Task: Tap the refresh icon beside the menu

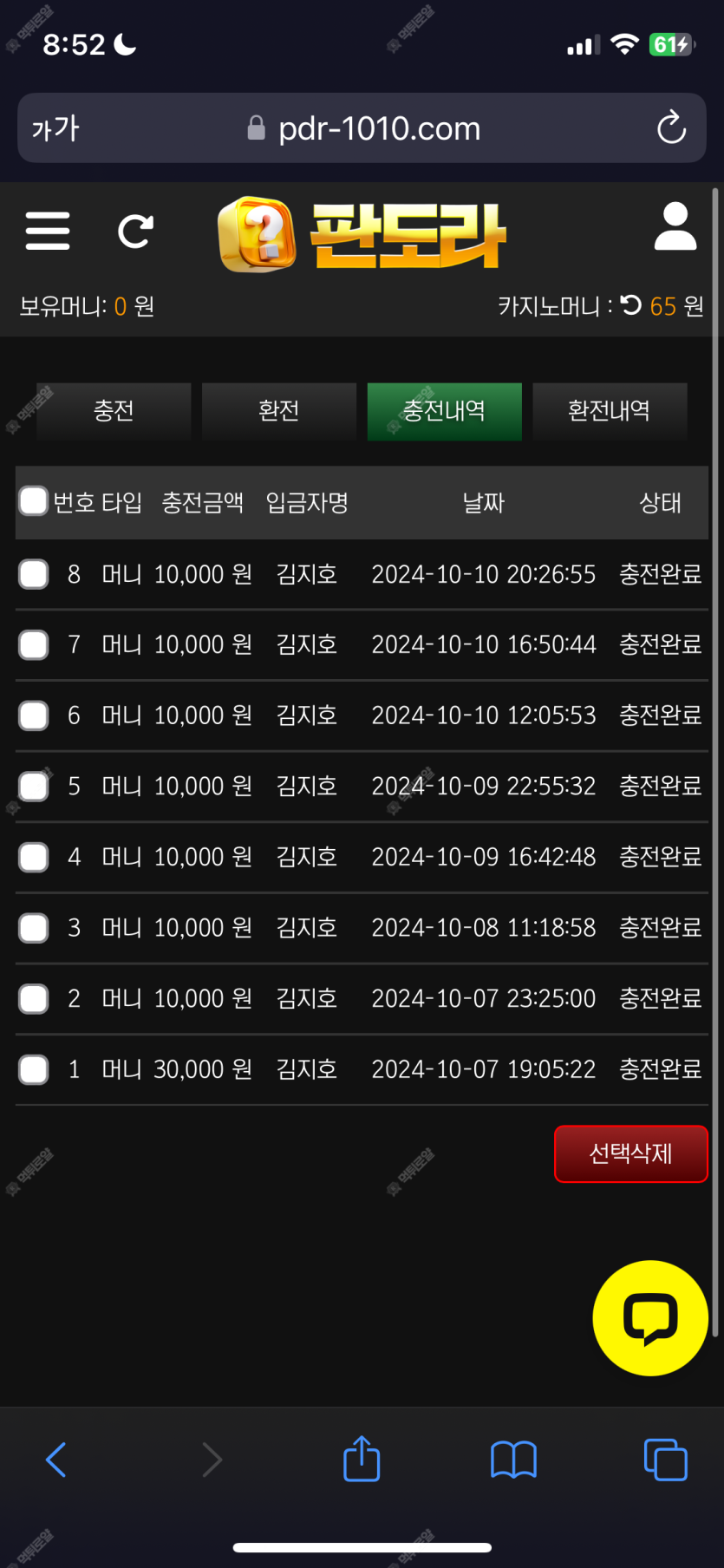Action: click(x=135, y=231)
